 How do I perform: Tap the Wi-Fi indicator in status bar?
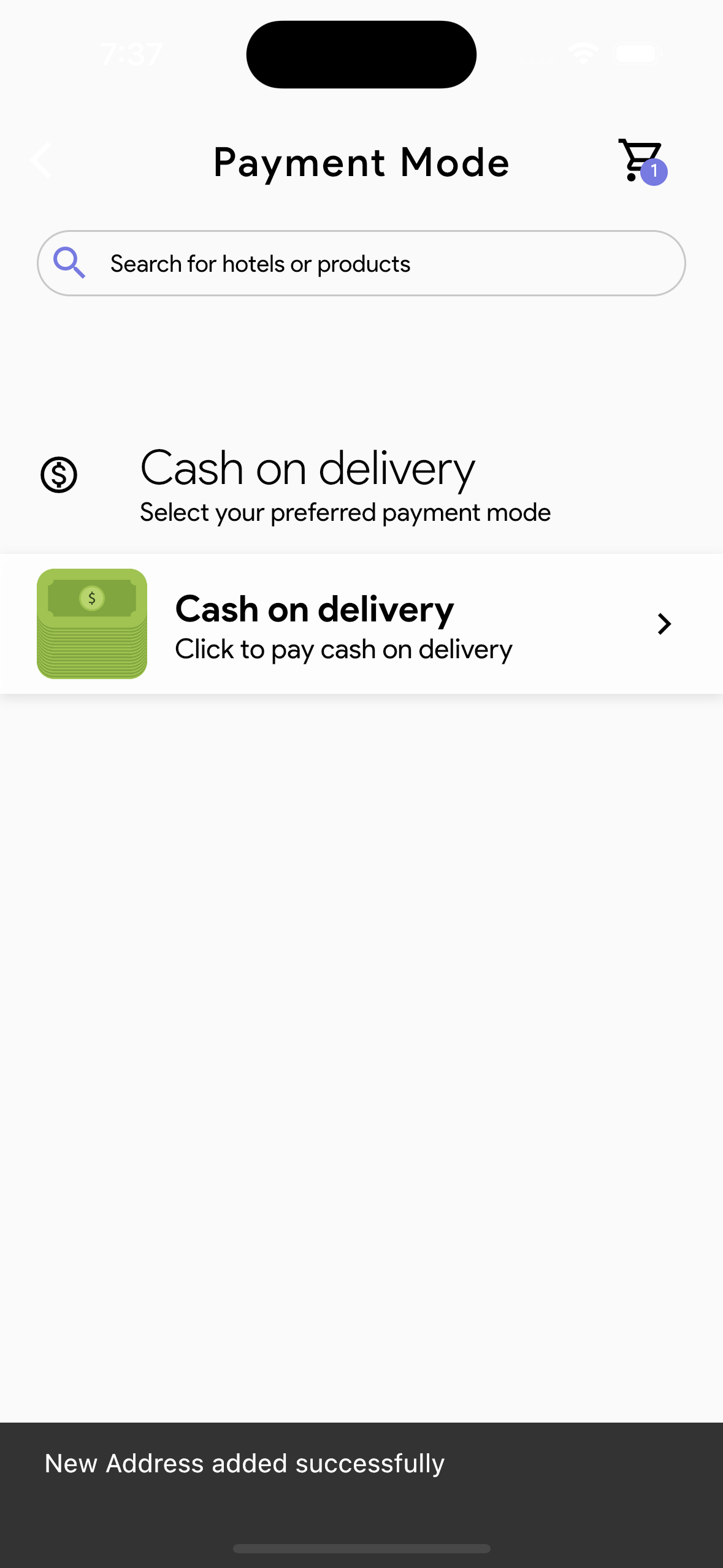pos(583,54)
